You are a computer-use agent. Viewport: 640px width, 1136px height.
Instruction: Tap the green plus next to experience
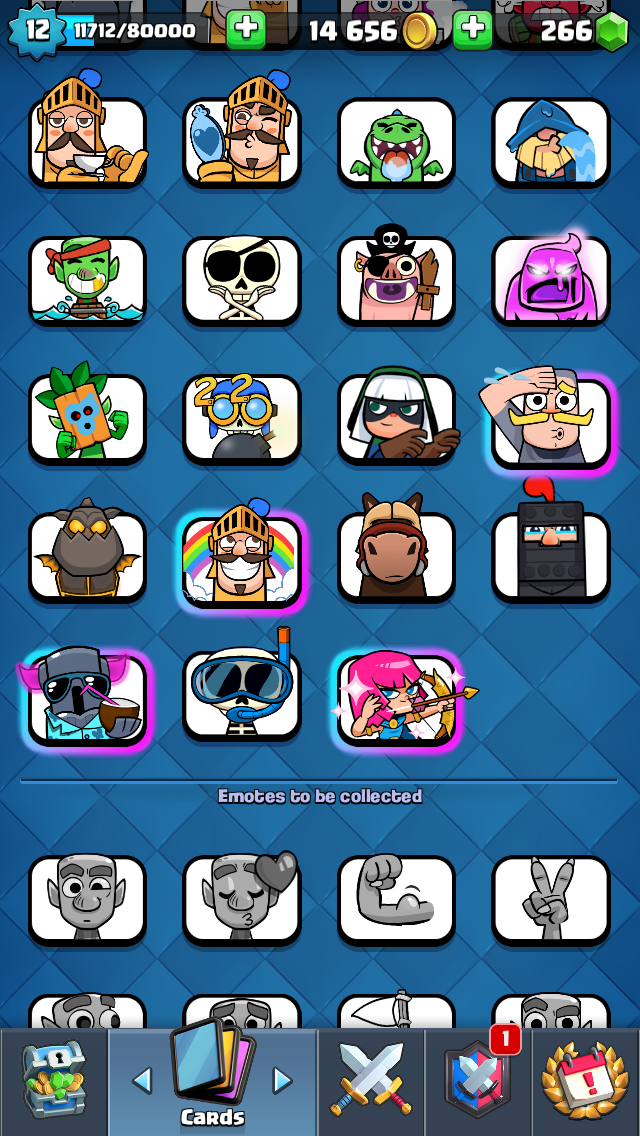point(245,30)
